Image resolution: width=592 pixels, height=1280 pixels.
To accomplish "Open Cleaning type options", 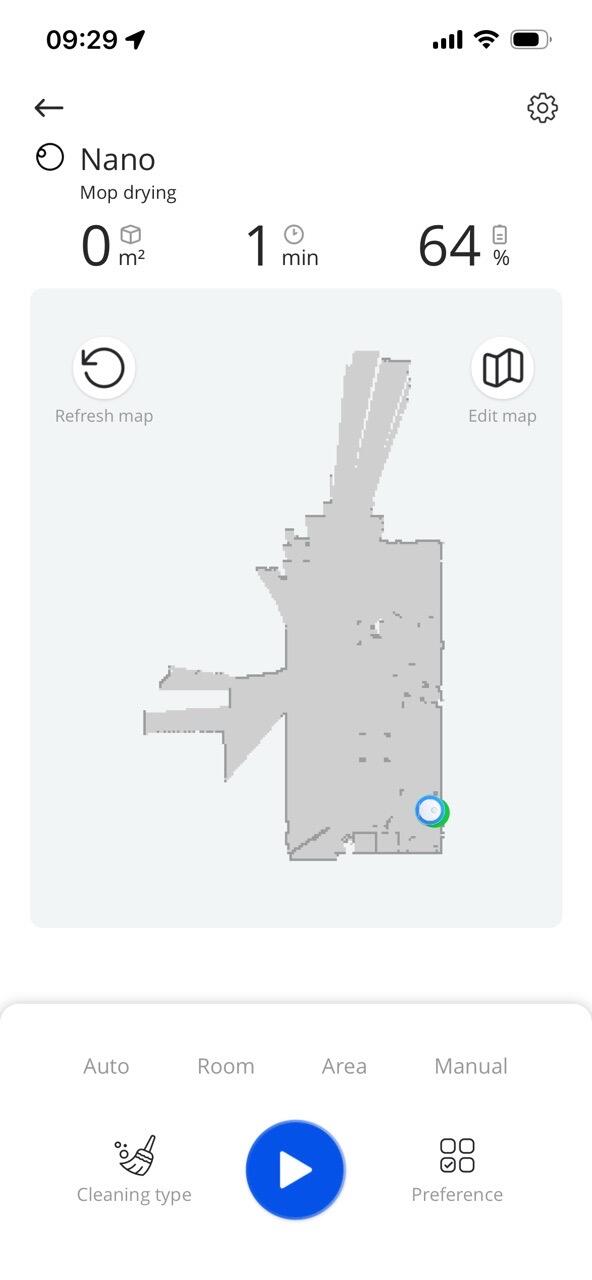I will (134, 1169).
